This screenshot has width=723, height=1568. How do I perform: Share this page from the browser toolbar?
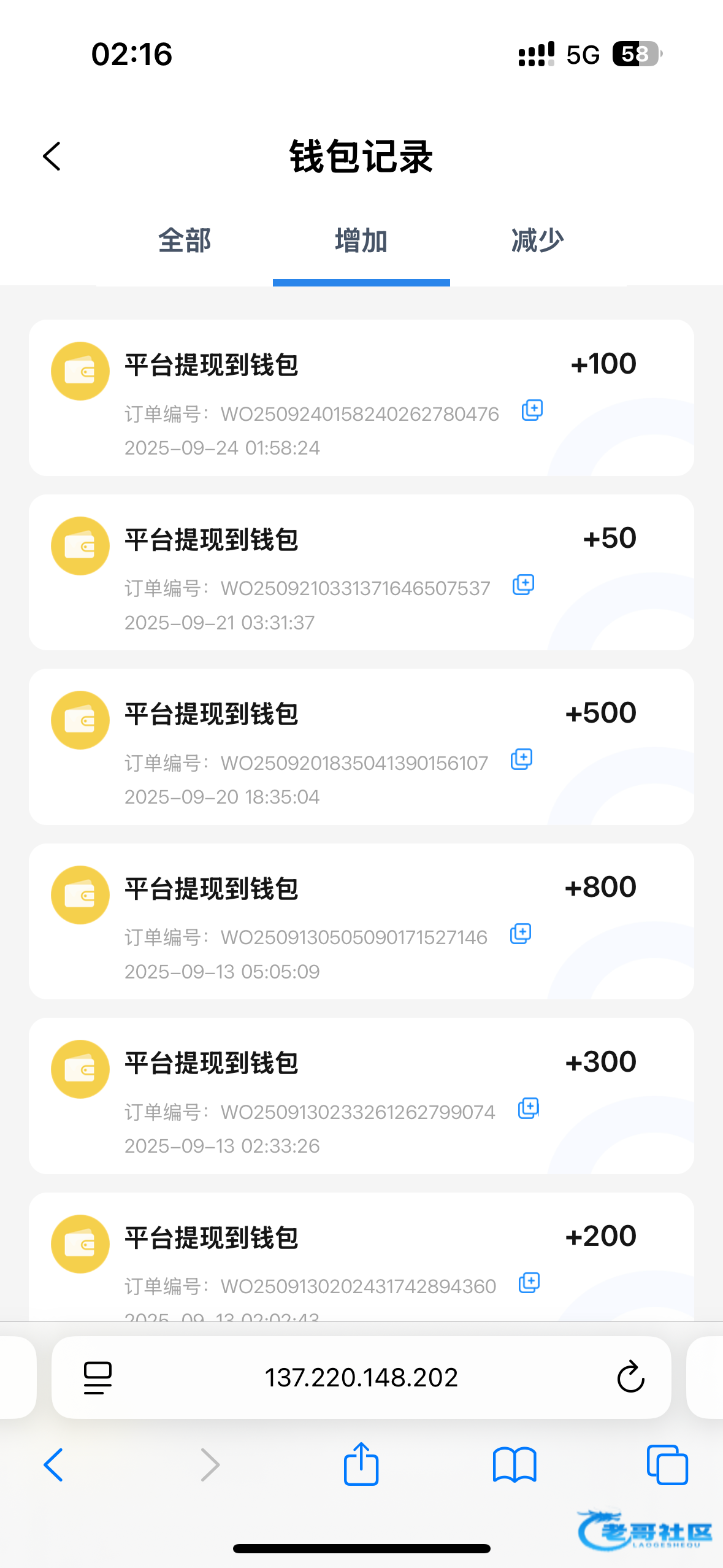click(361, 1464)
